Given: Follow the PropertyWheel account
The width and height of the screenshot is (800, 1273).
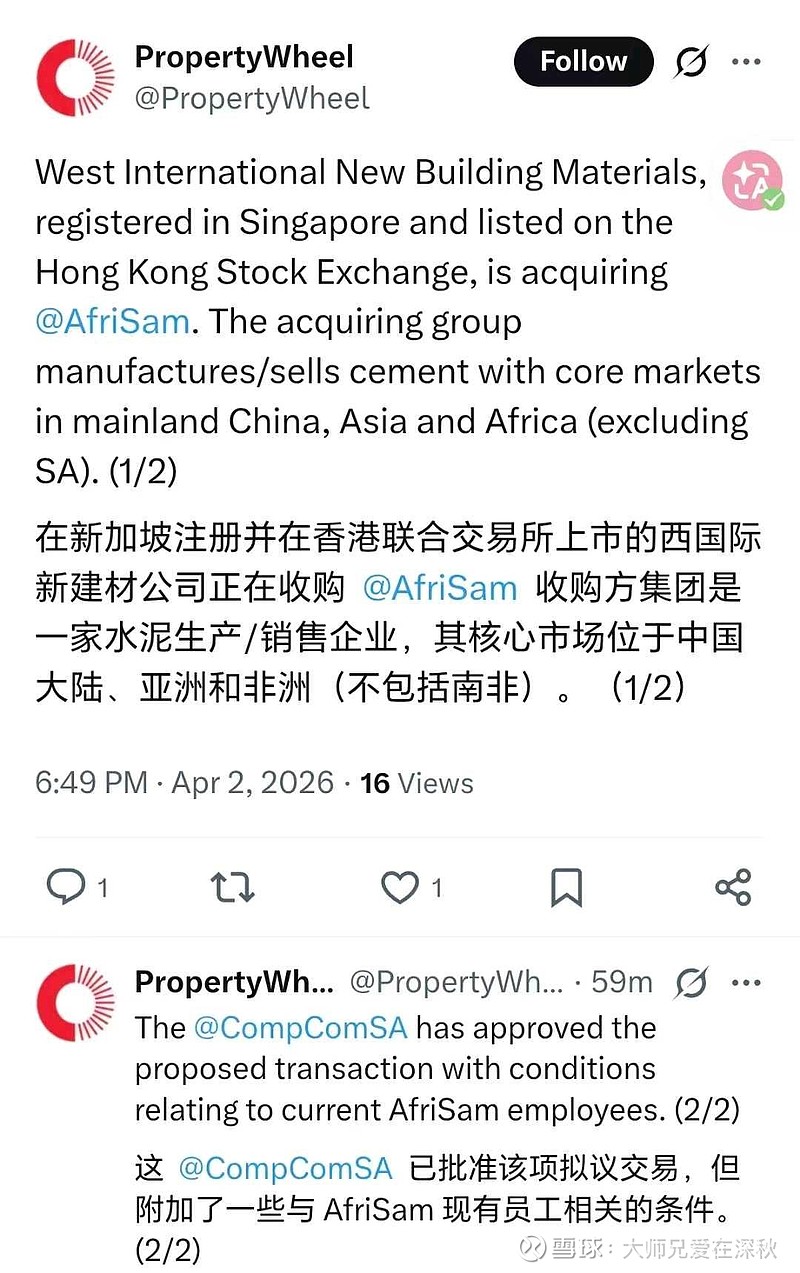Looking at the screenshot, I should click(583, 60).
